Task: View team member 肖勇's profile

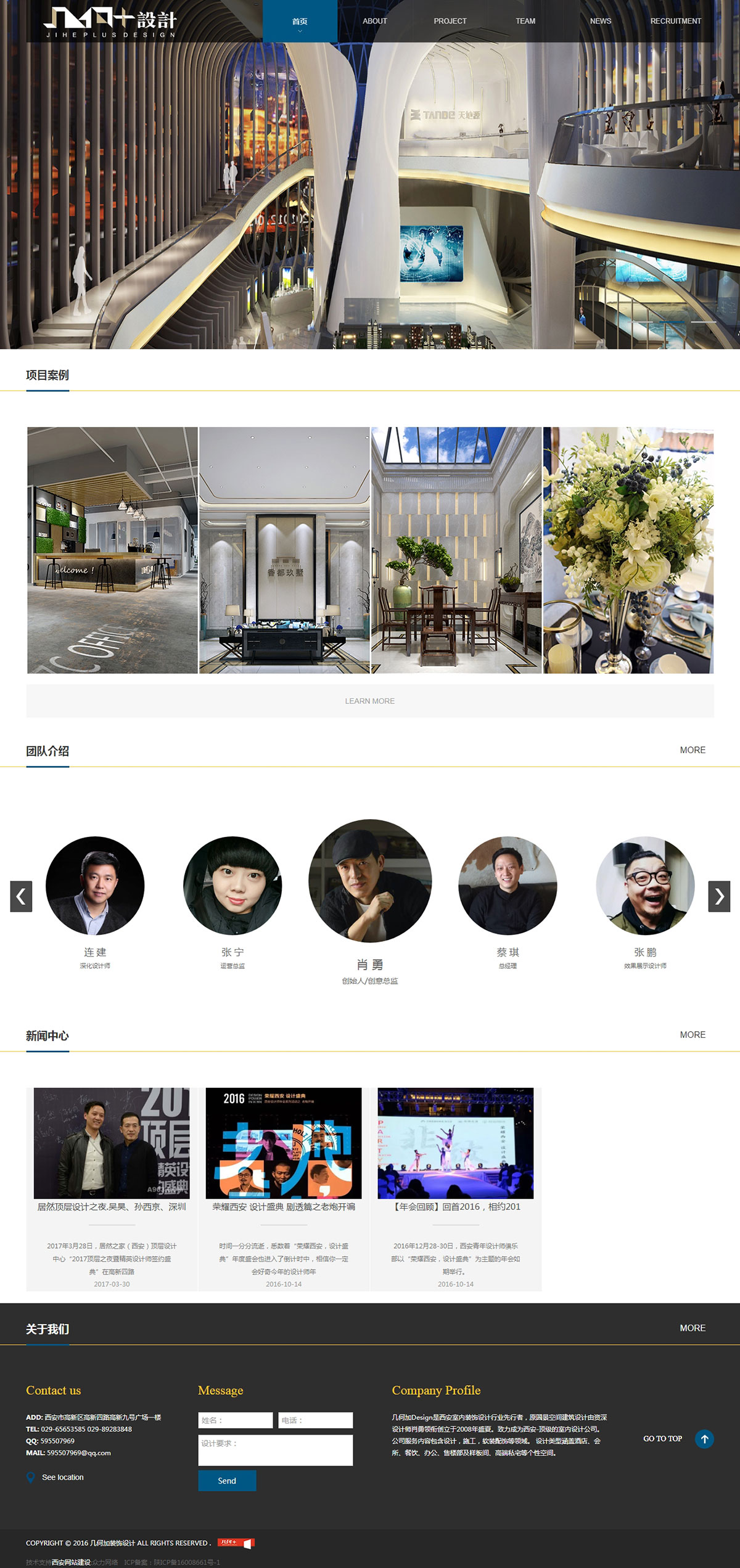Action: click(x=370, y=881)
